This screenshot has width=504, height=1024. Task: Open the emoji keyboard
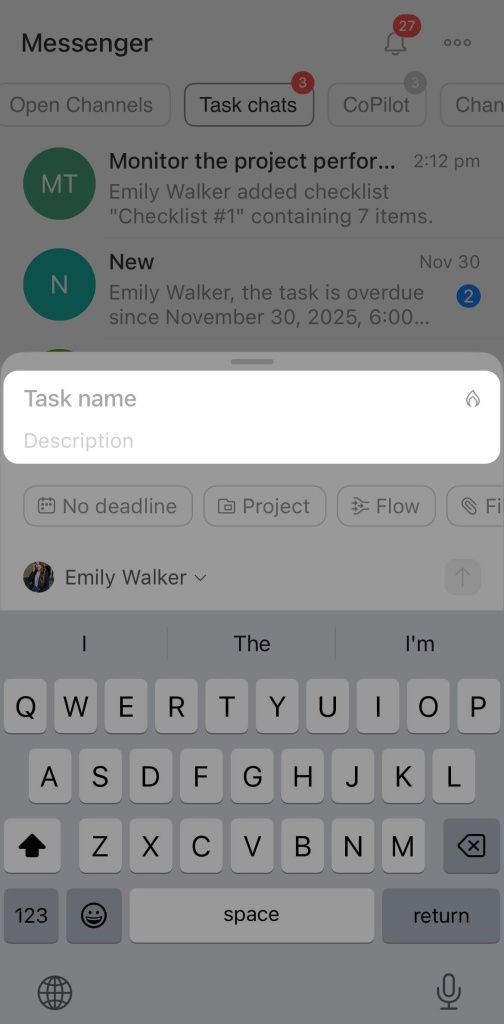[x=94, y=916]
